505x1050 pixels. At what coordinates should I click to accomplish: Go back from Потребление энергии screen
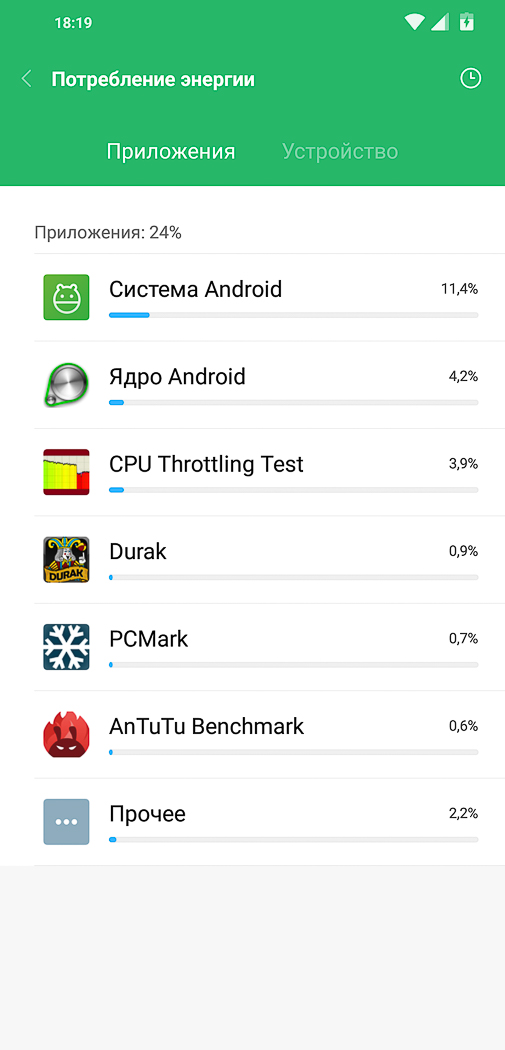point(27,79)
